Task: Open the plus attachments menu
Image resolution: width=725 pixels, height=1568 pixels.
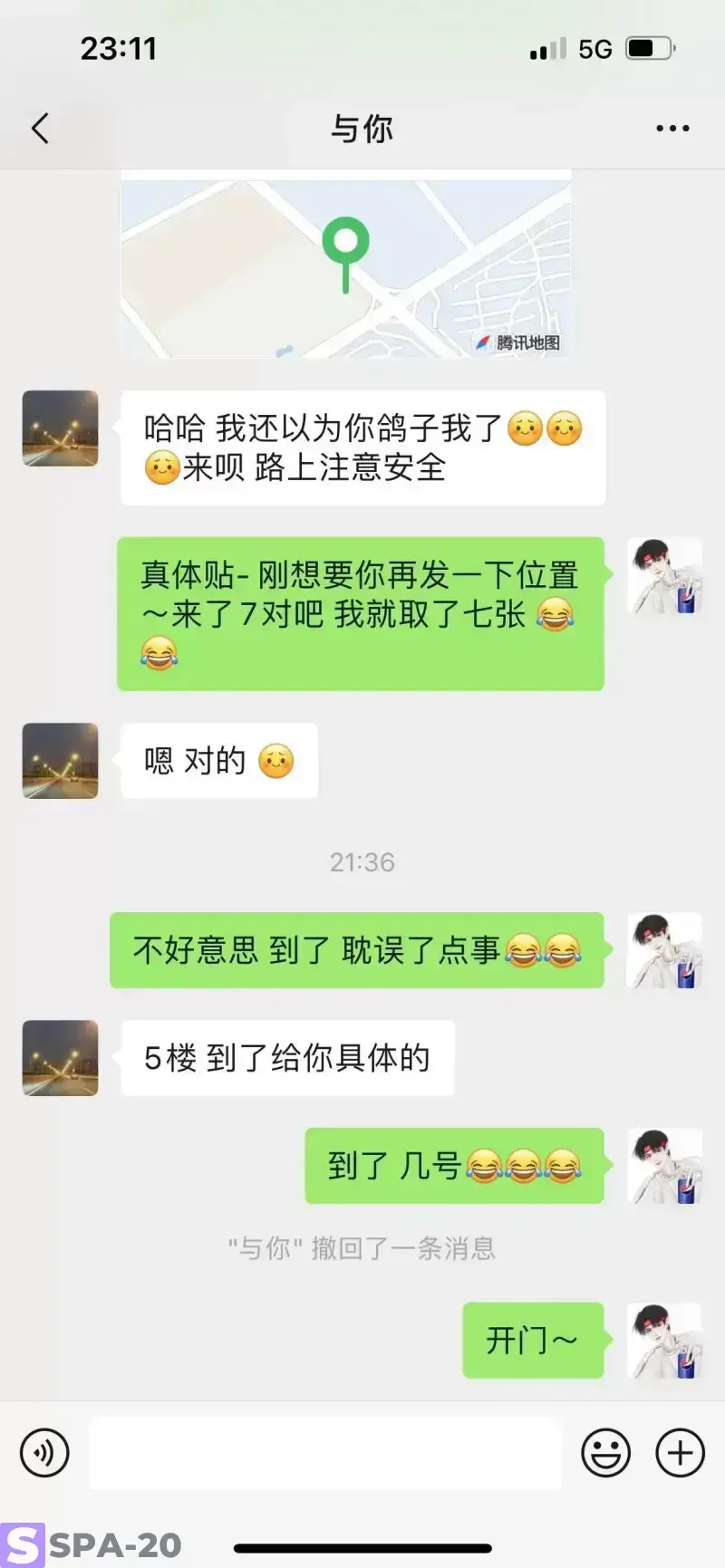Action: click(x=680, y=1453)
